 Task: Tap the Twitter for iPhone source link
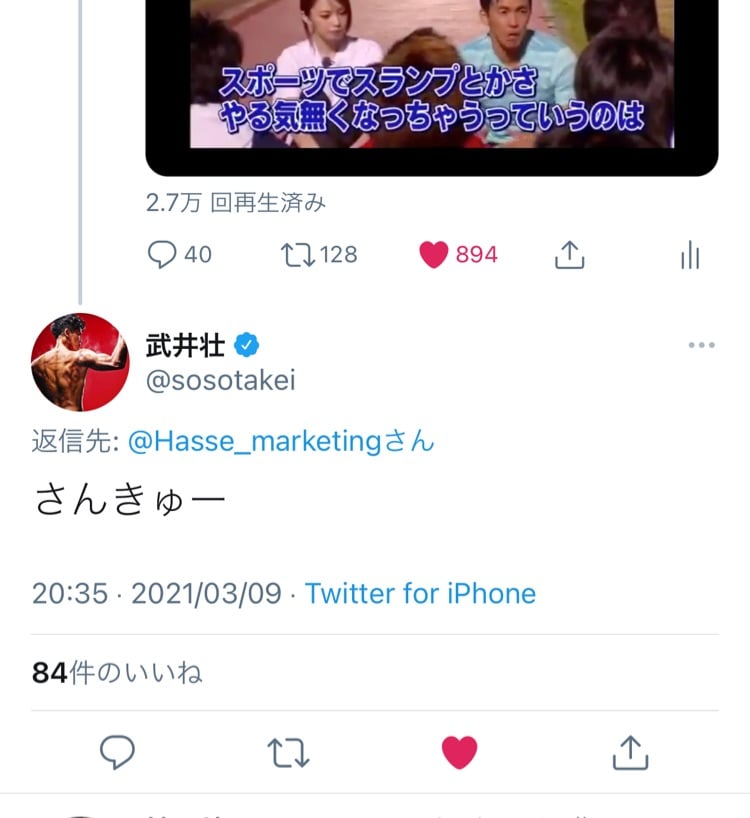[420, 593]
